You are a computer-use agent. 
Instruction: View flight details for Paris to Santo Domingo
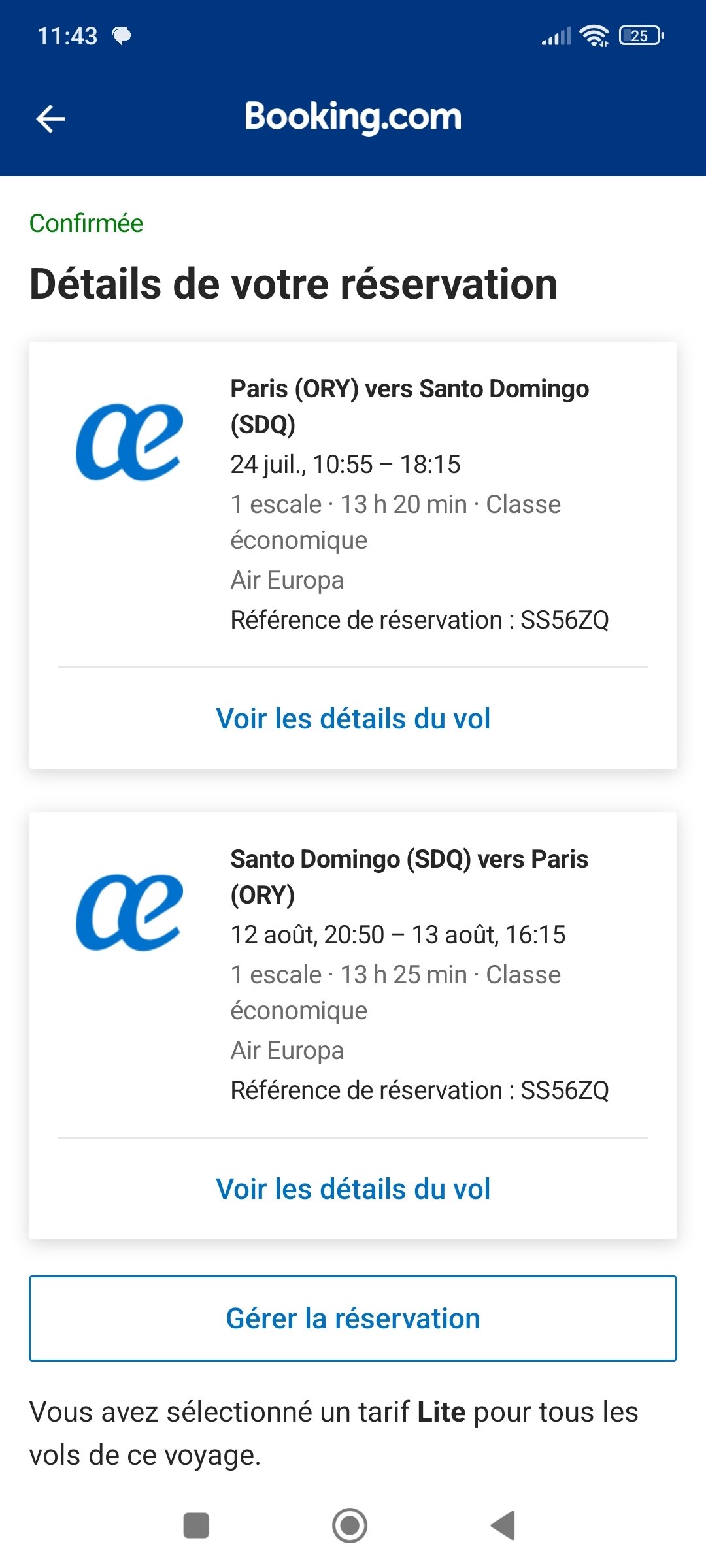pyautogui.click(x=353, y=719)
